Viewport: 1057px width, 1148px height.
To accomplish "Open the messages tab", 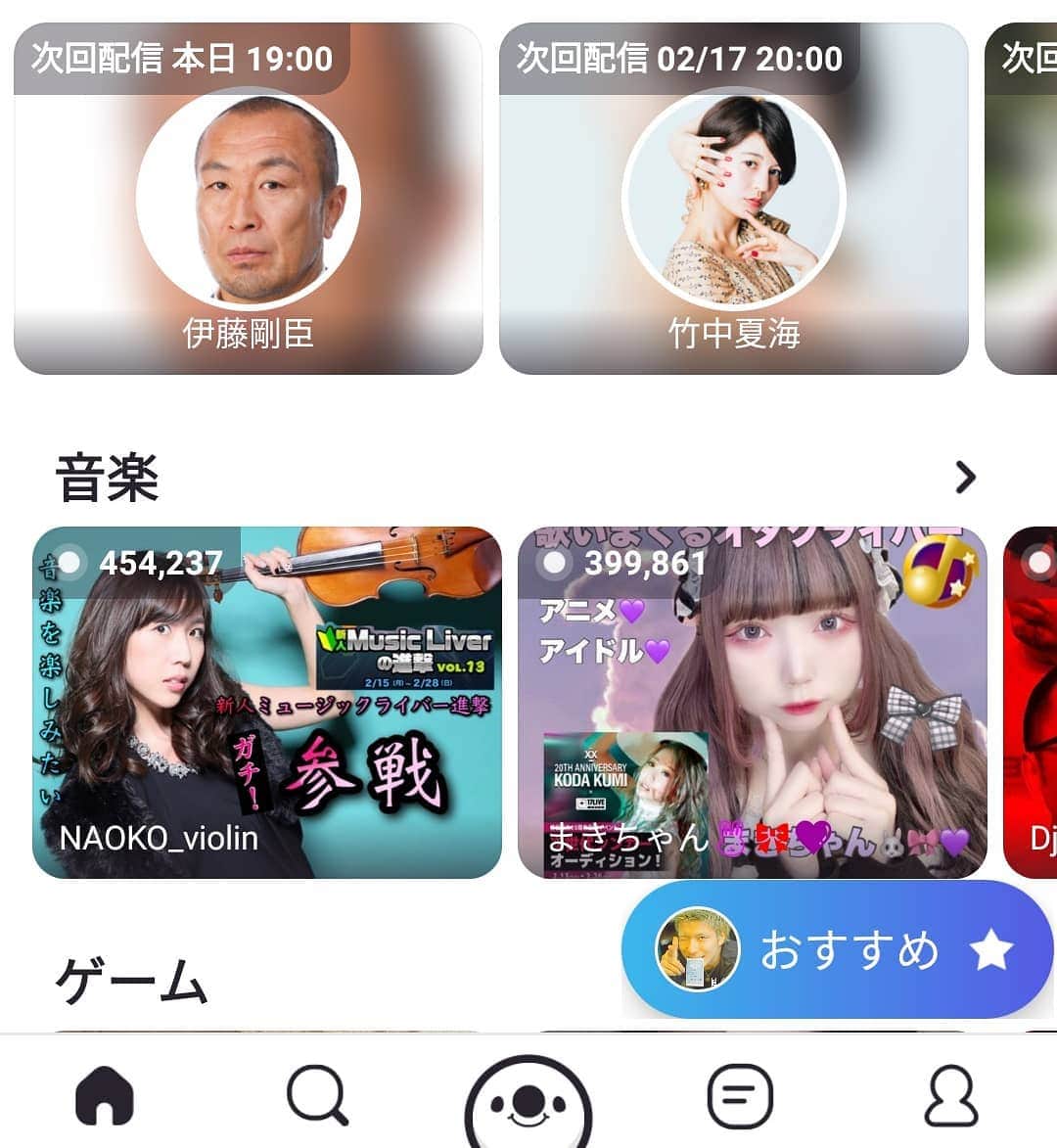I will 740,1095.
